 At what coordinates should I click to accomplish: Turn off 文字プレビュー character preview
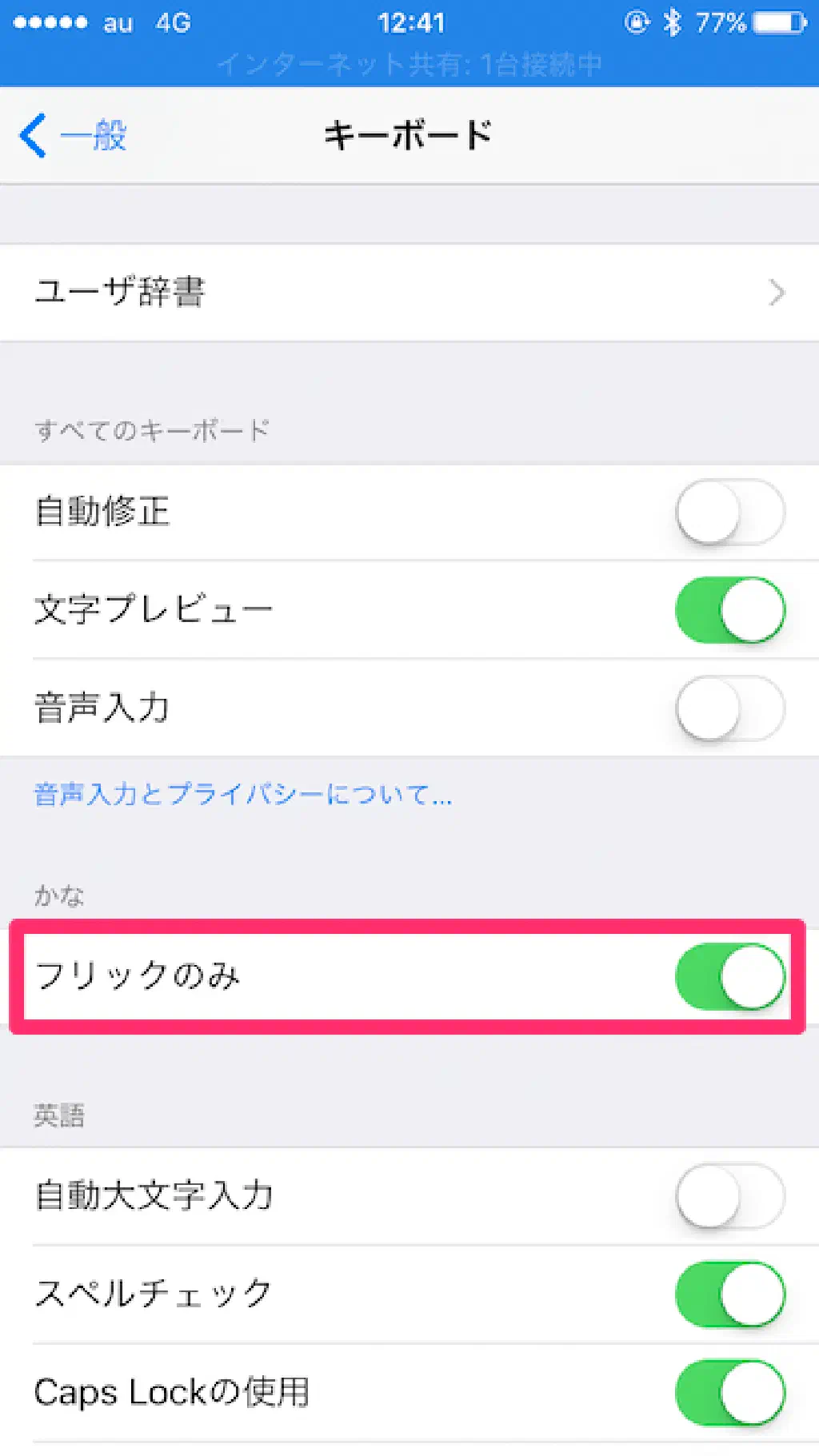729,610
